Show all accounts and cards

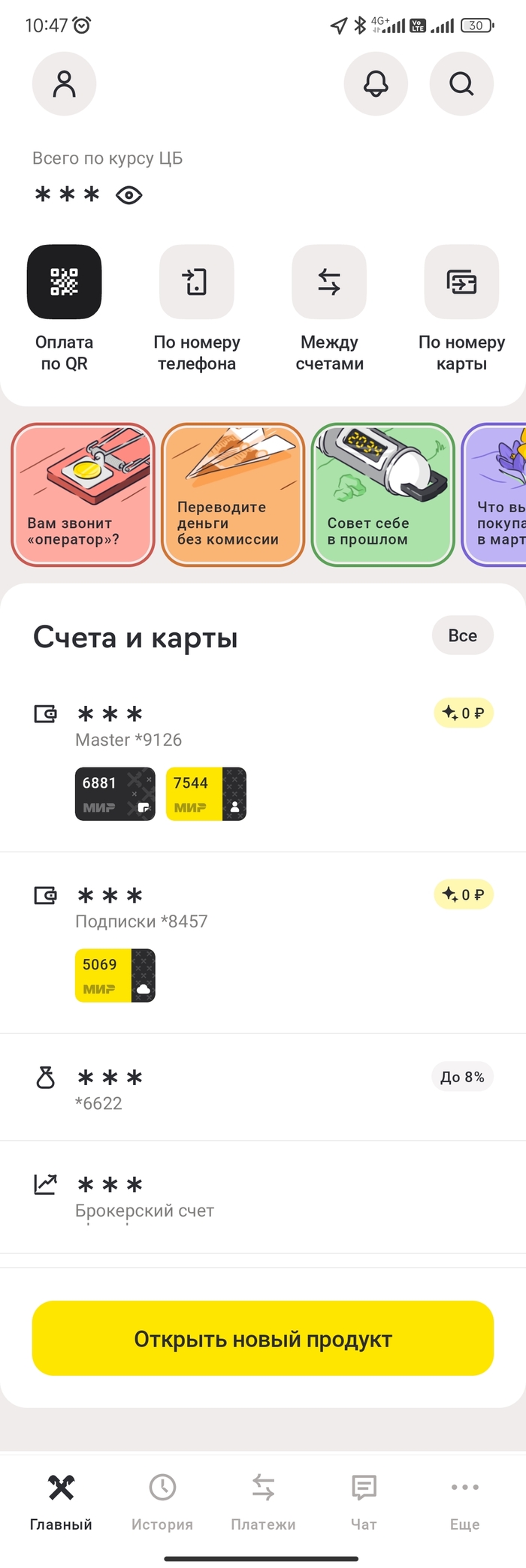pos(462,636)
